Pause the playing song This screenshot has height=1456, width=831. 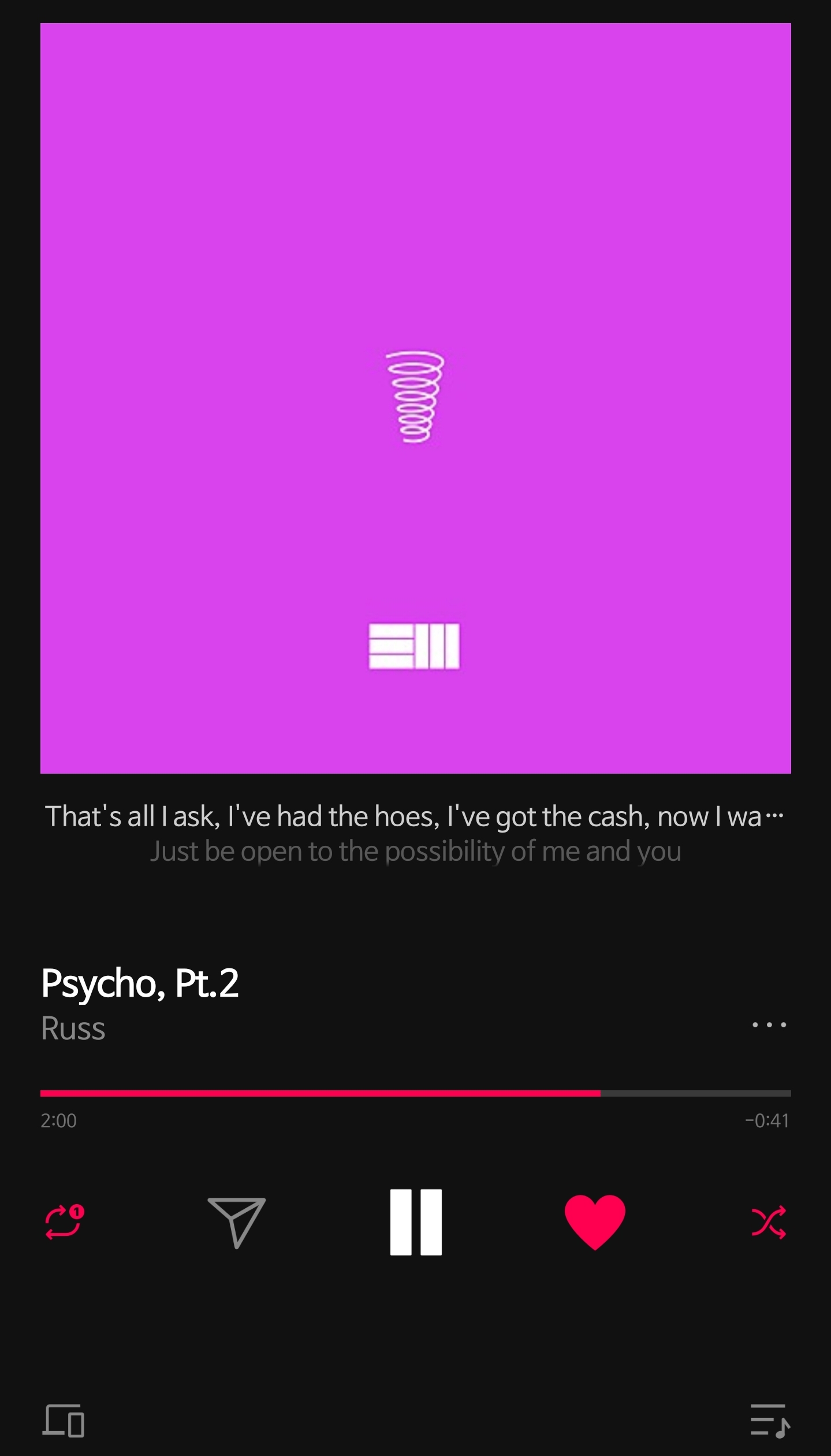[416, 1223]
